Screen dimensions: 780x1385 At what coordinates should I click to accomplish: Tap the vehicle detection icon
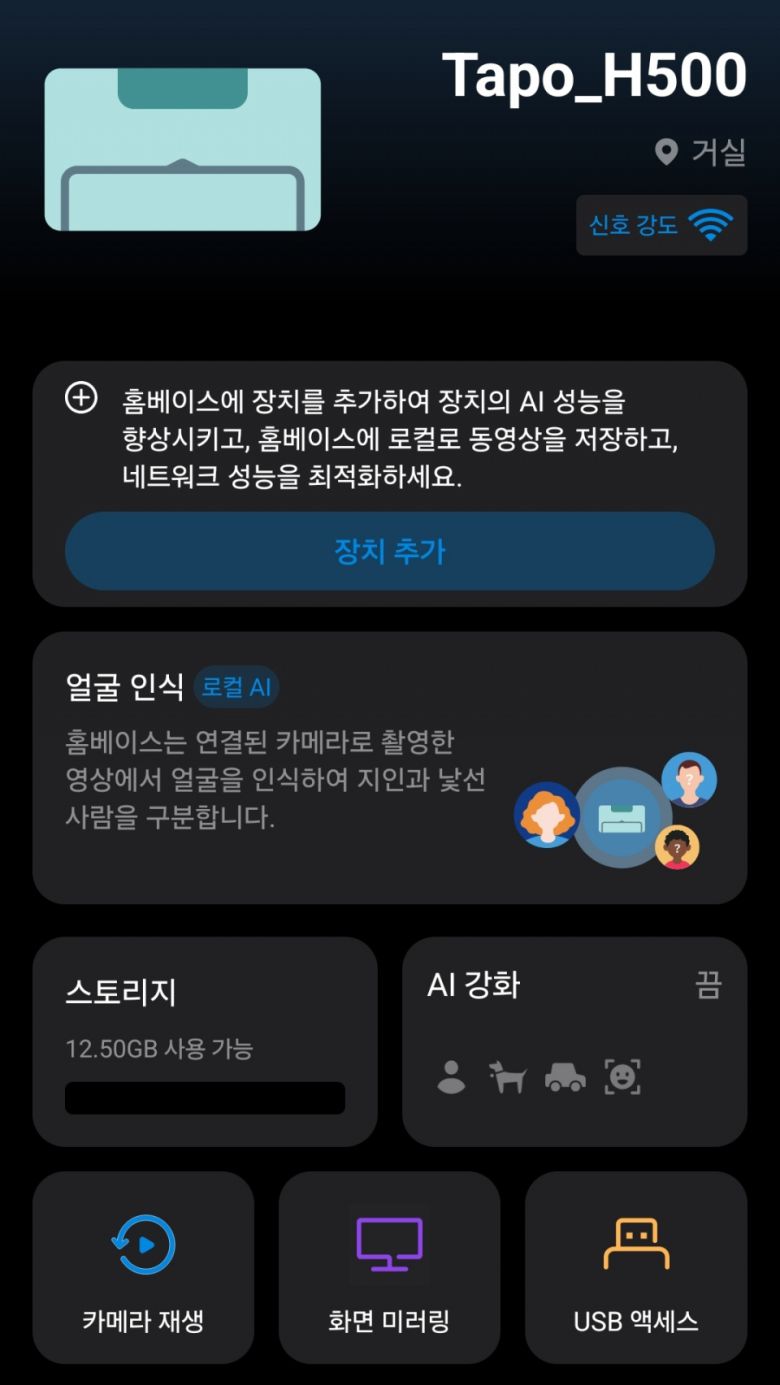565,1075
